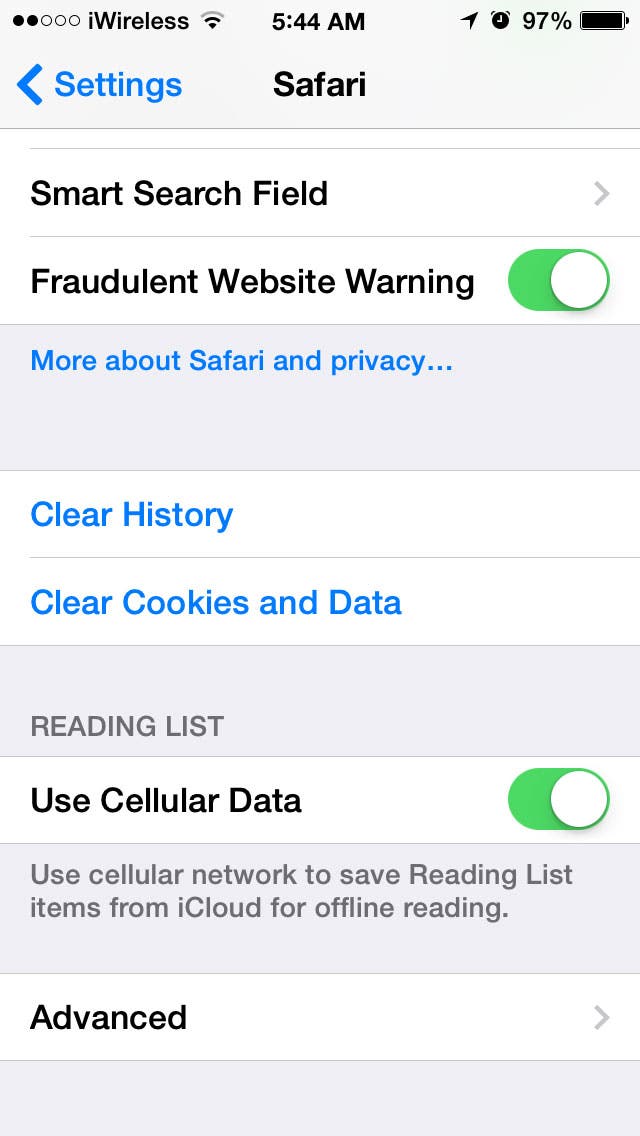Open Advanced settings

tap(320, 1017)
